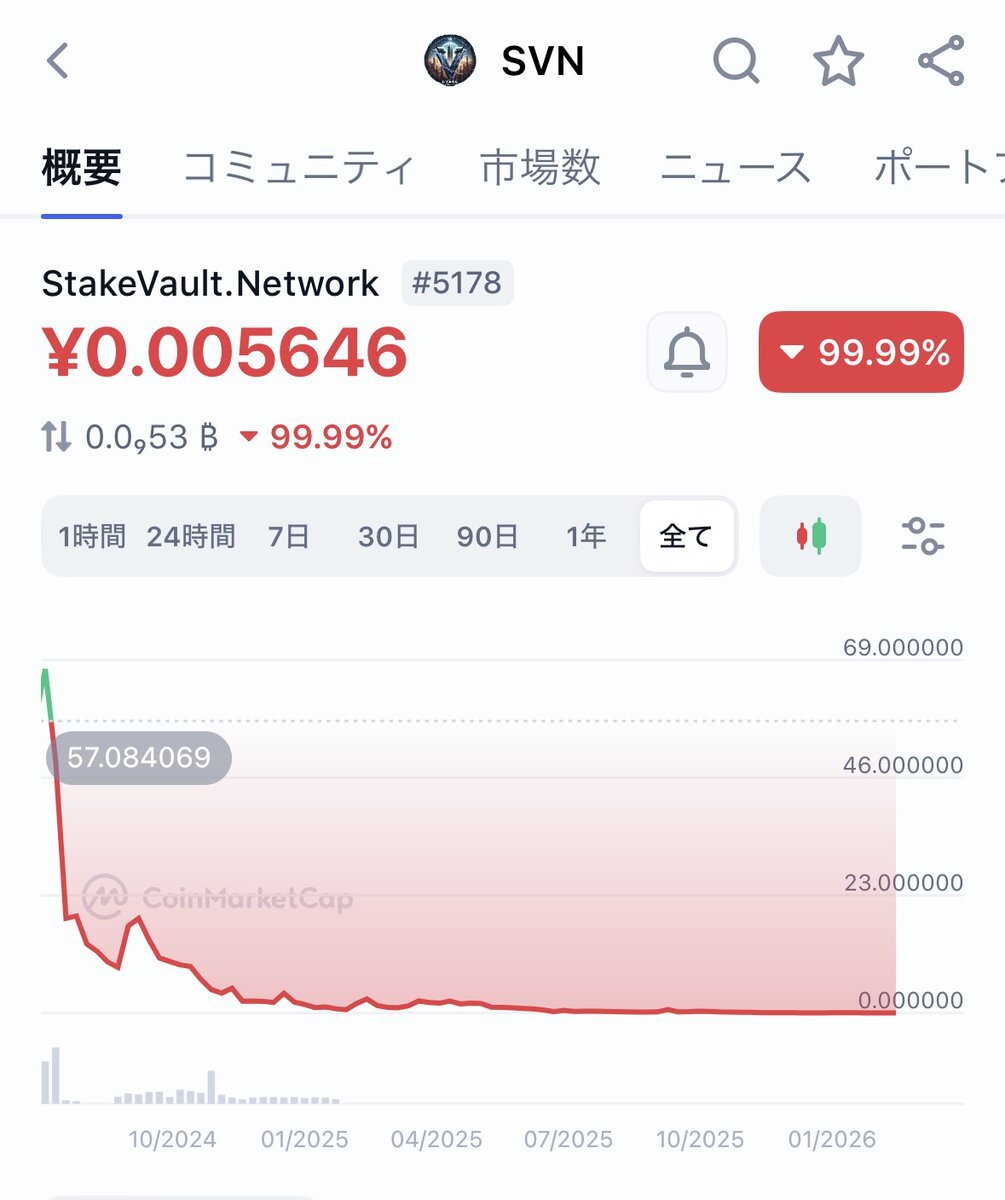This screenshot has height=1200, width=1005.
Task: Select the 1時間 chart range
Action: click(x=92, y=537)
